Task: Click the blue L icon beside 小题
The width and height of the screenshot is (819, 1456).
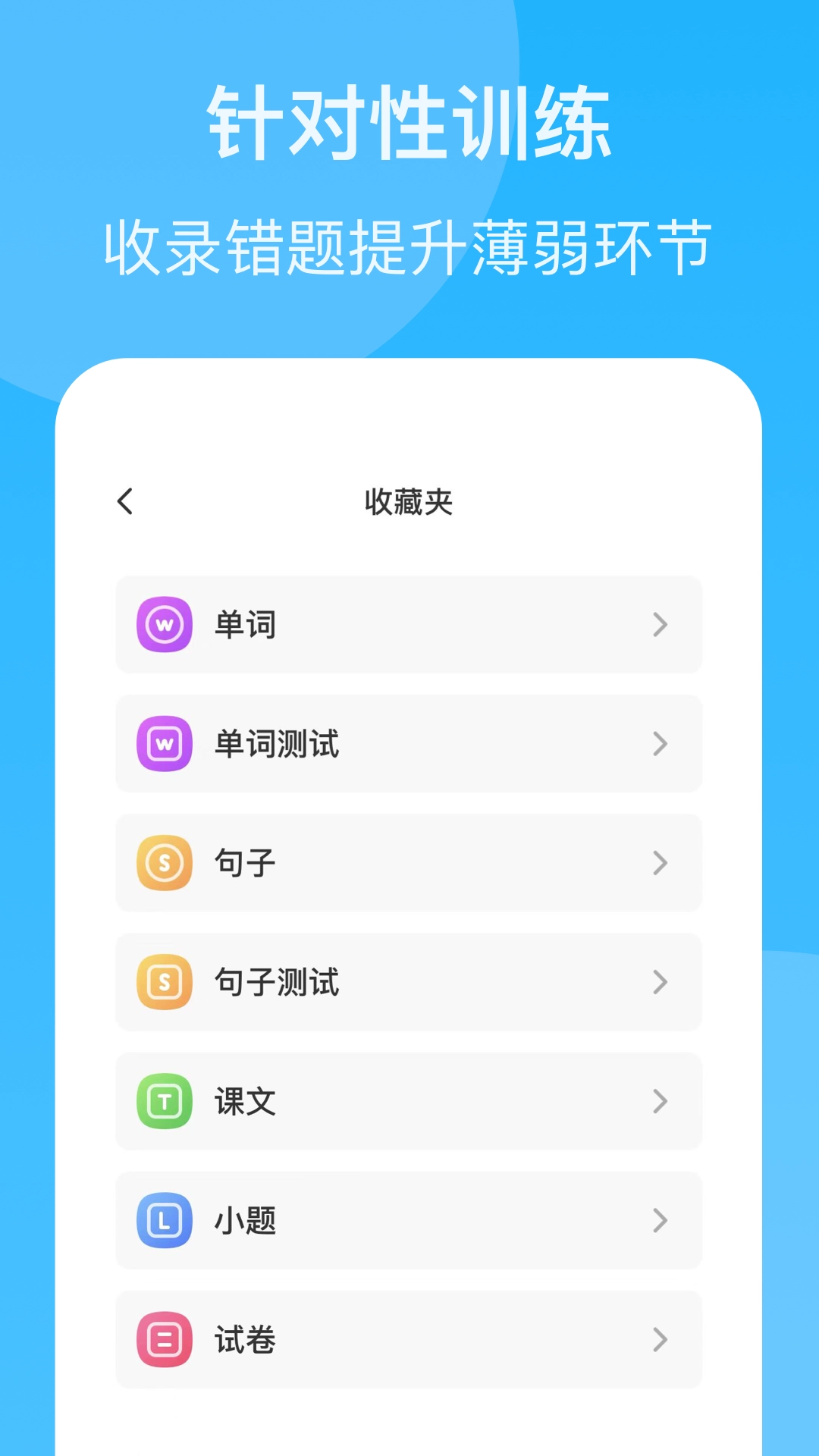Action: (x=164, y=1221)
